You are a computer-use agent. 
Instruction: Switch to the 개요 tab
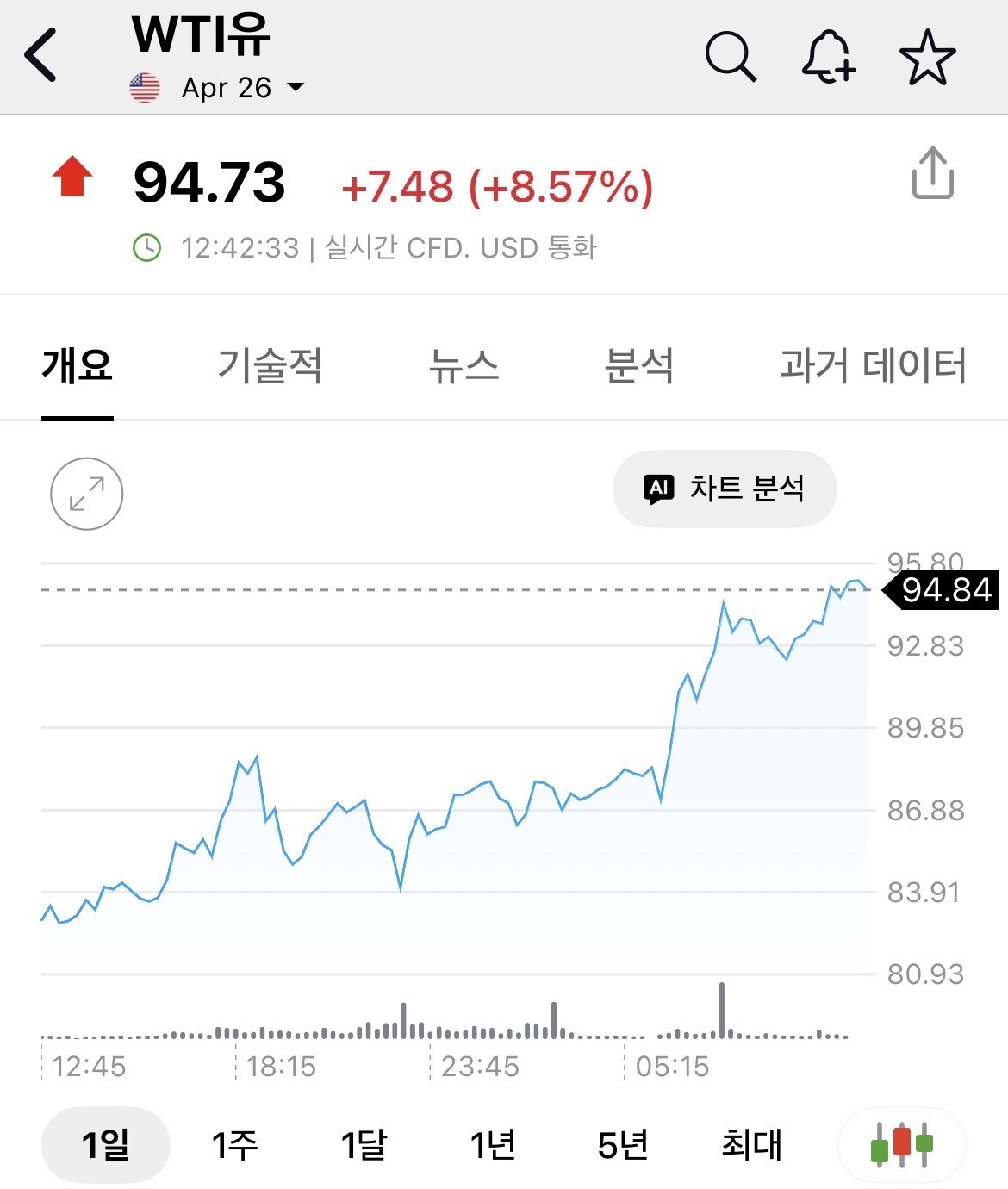[78, 365]
